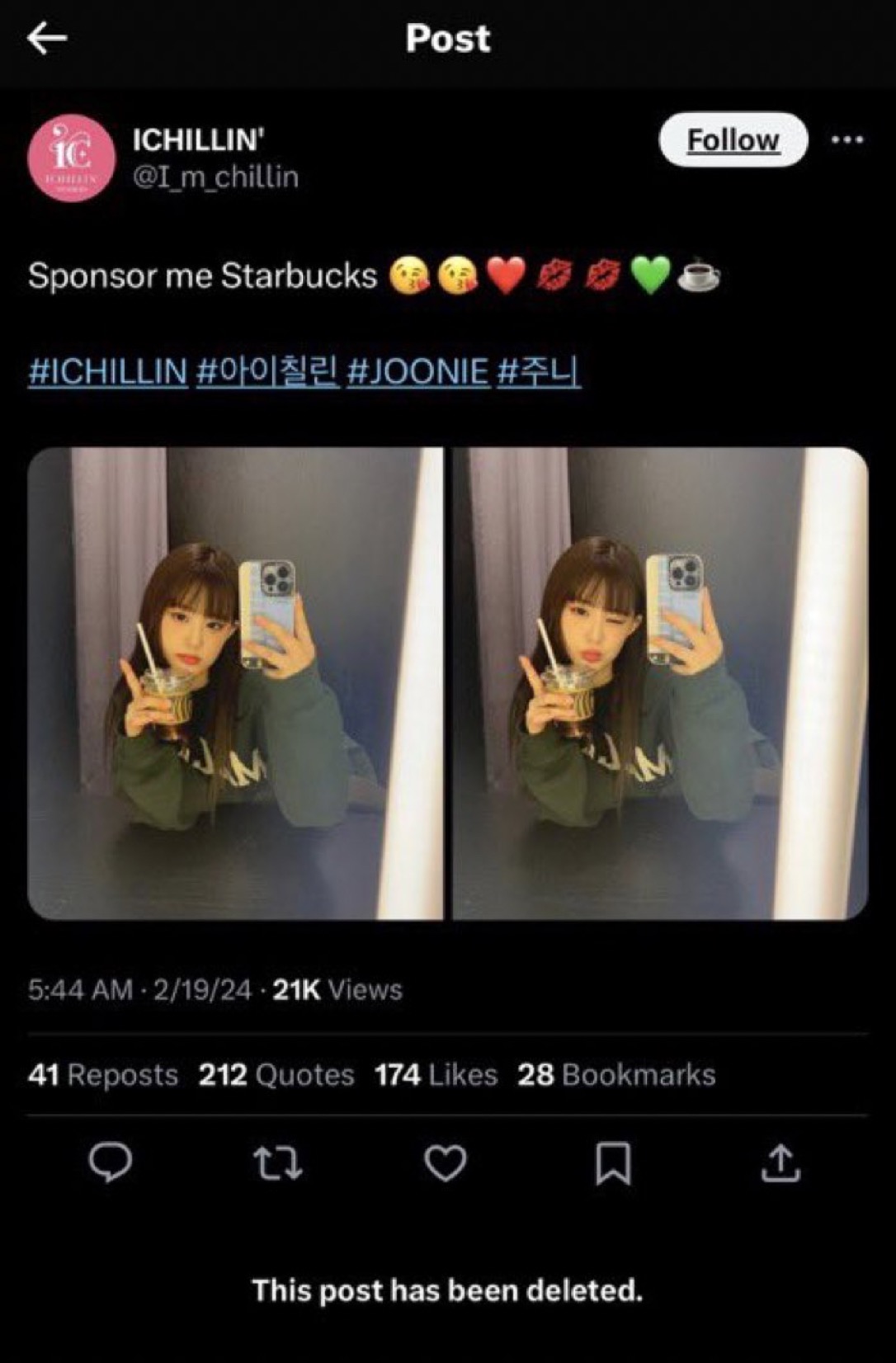Repost this post
896x1363 pixels.
(x=277, y=1163)
